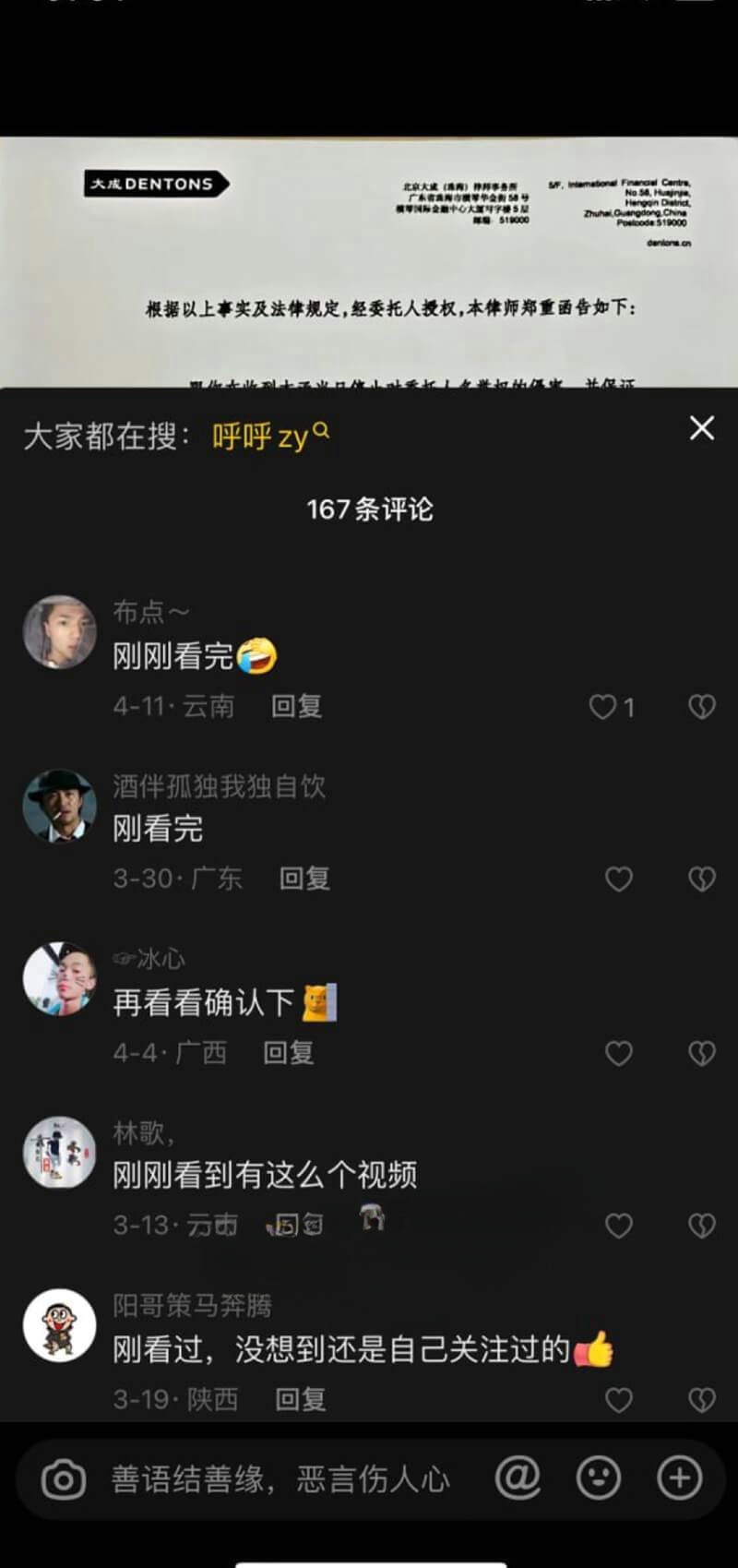This screenshot has height=1568, width=738.
Task: Open 酒伴孤独我独自饮's profile avatar
Action: click(x=59, y=805)
